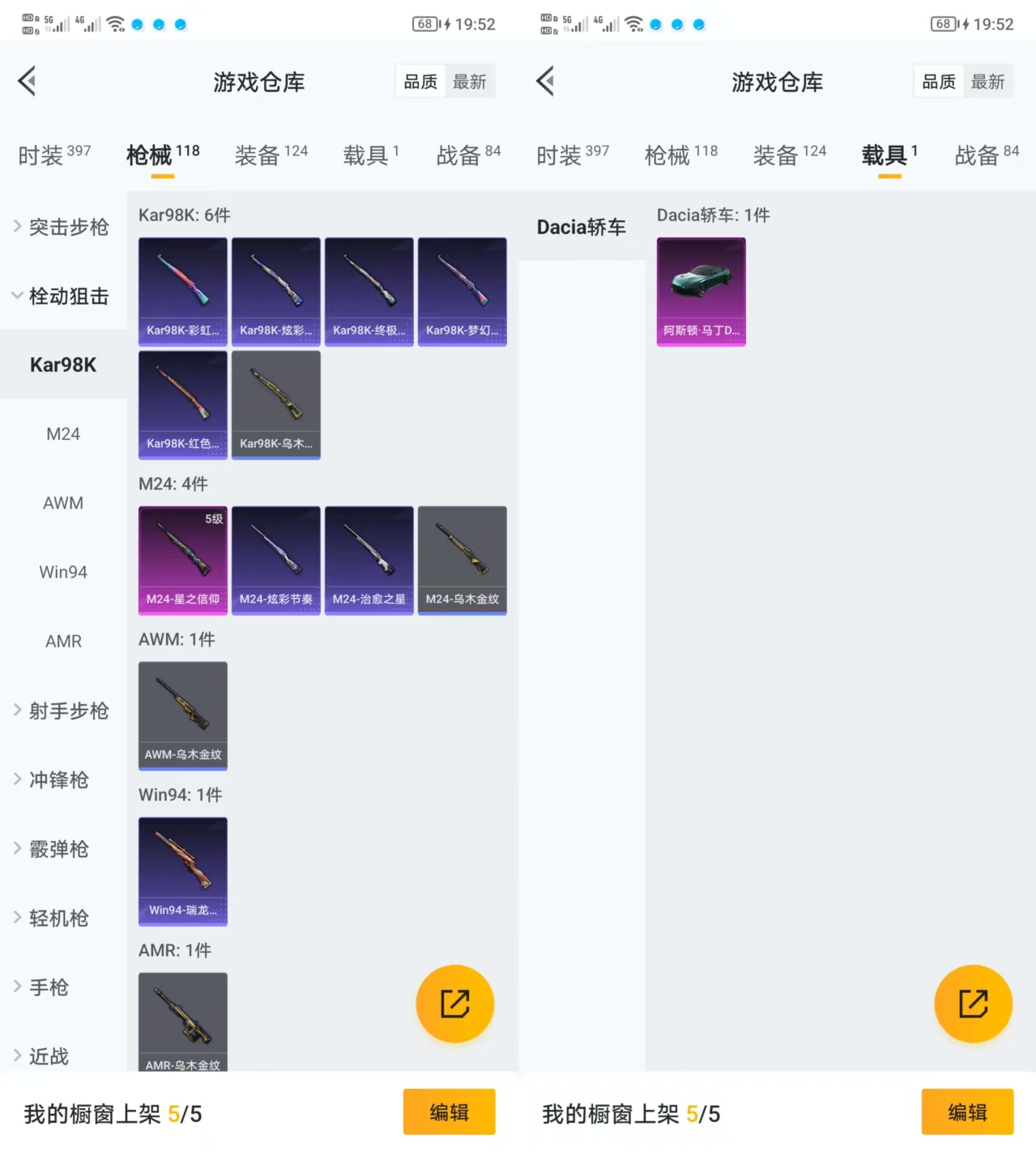Expand the 突击步枪 category
1036x1152 pixels.
coord(63,227)
